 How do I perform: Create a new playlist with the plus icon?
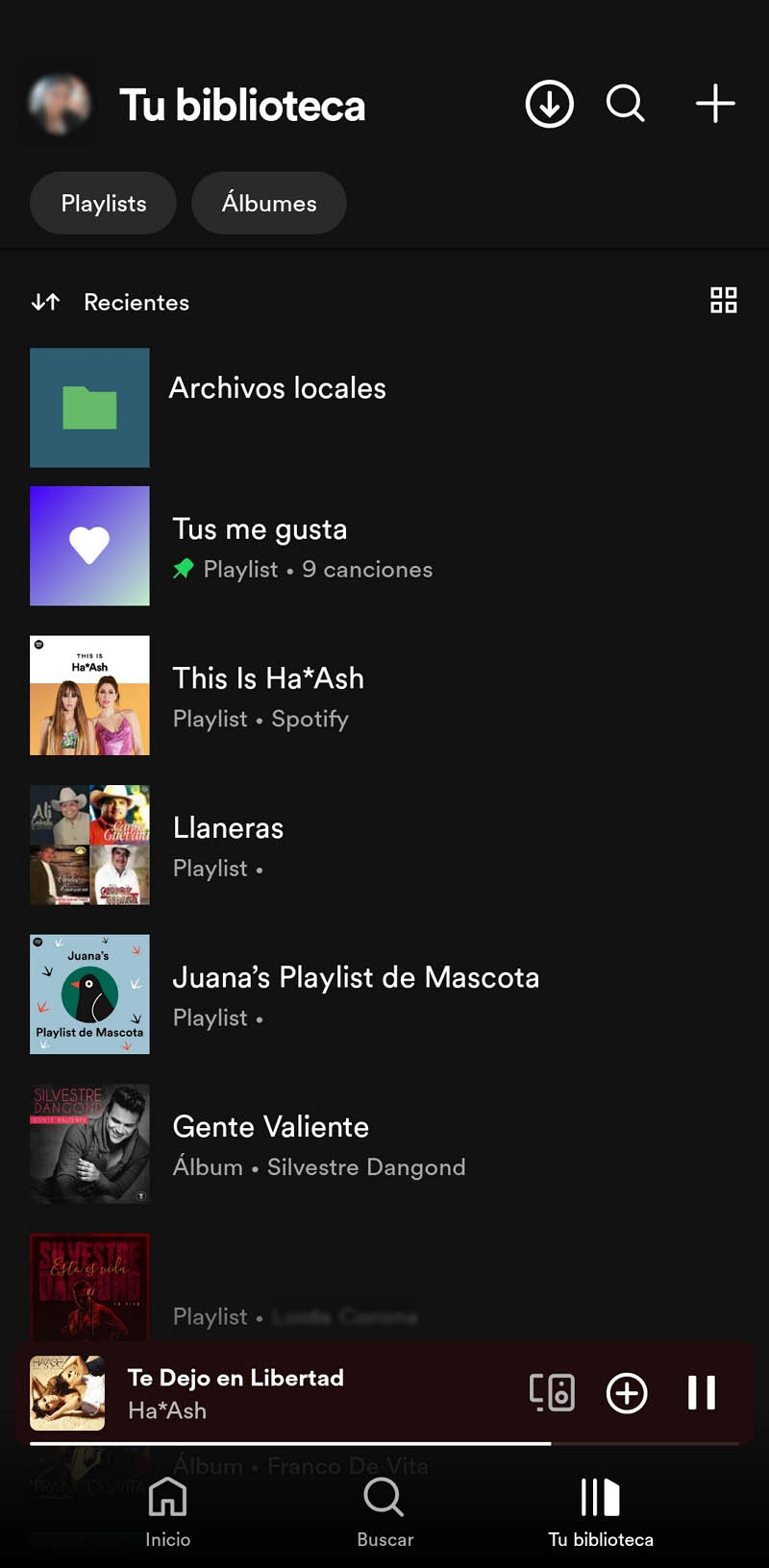(713, 104)
